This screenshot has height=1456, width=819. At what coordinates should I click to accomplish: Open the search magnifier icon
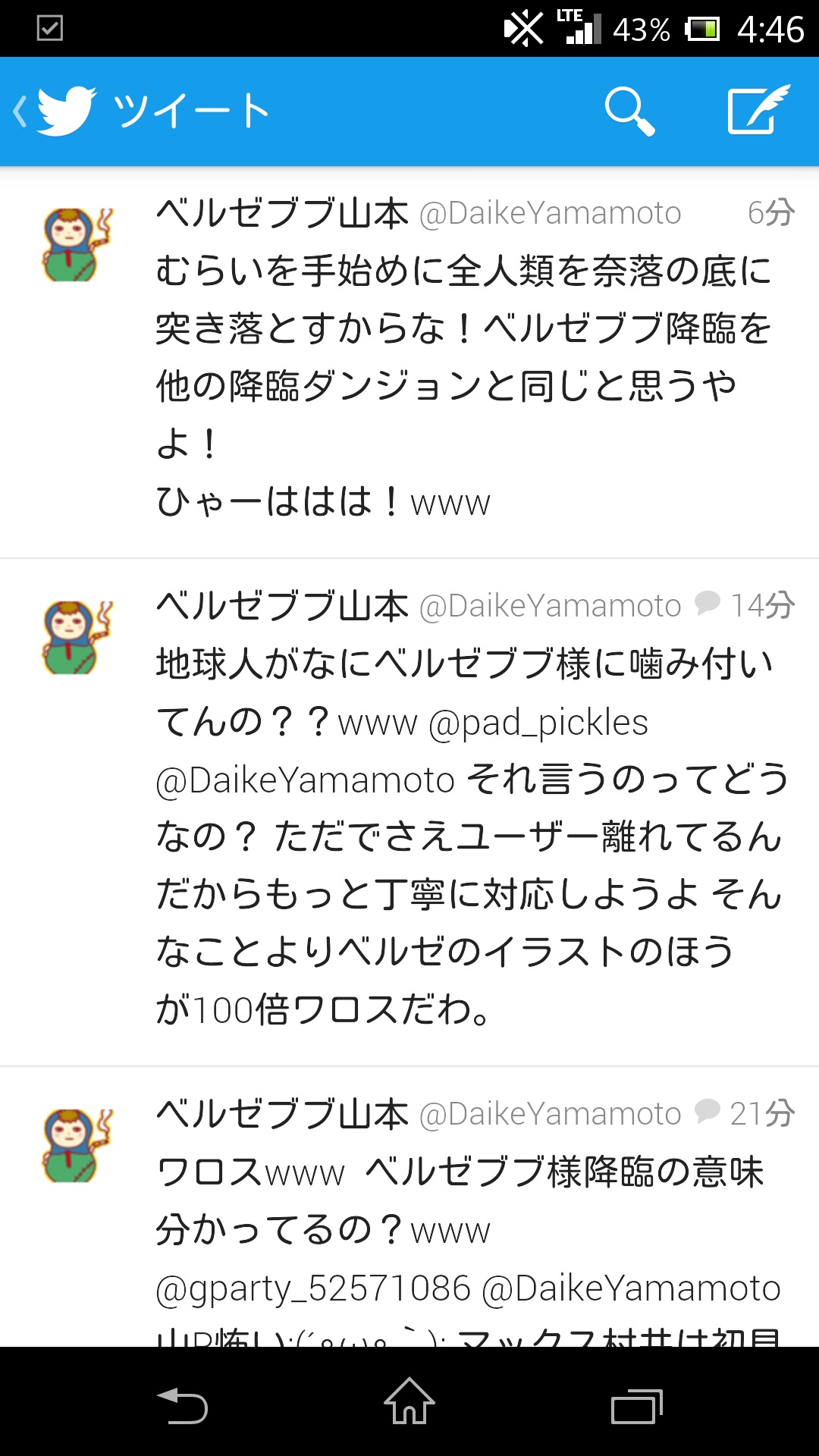pos(629,111)
